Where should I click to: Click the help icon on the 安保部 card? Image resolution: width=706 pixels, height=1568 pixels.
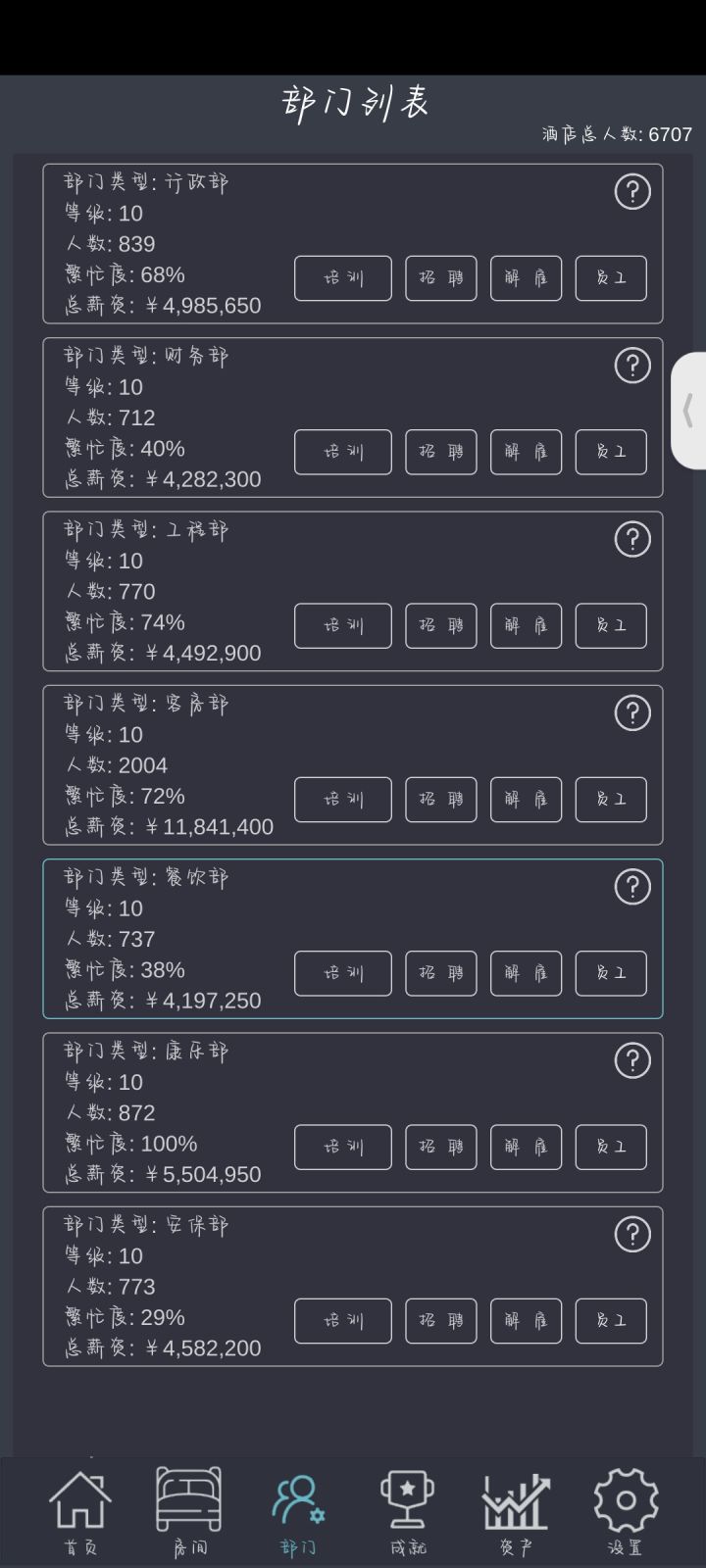click(632, 1234)
